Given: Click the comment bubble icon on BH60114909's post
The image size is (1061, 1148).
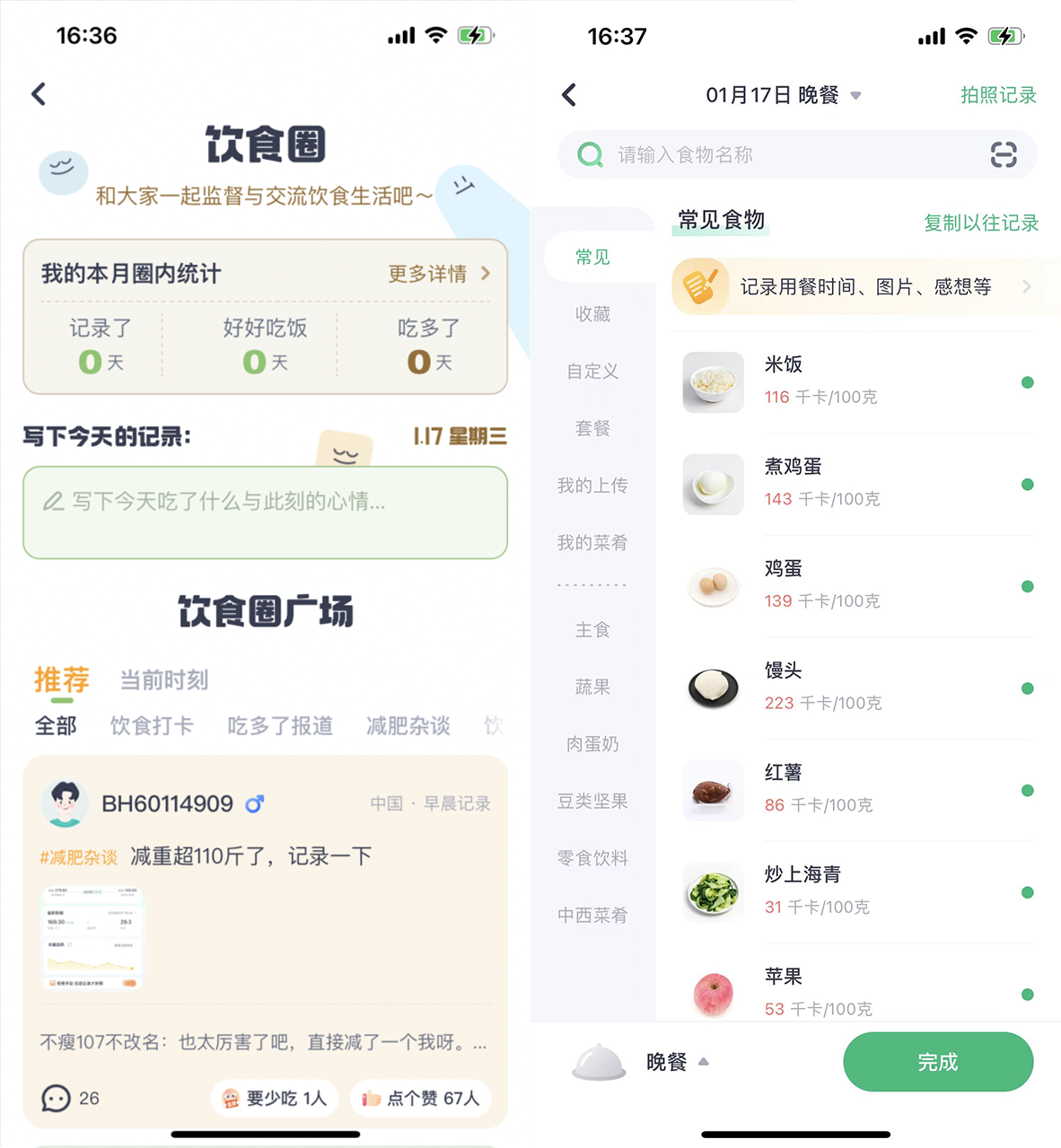Looking at the screenshot, I should (57, 1098).
